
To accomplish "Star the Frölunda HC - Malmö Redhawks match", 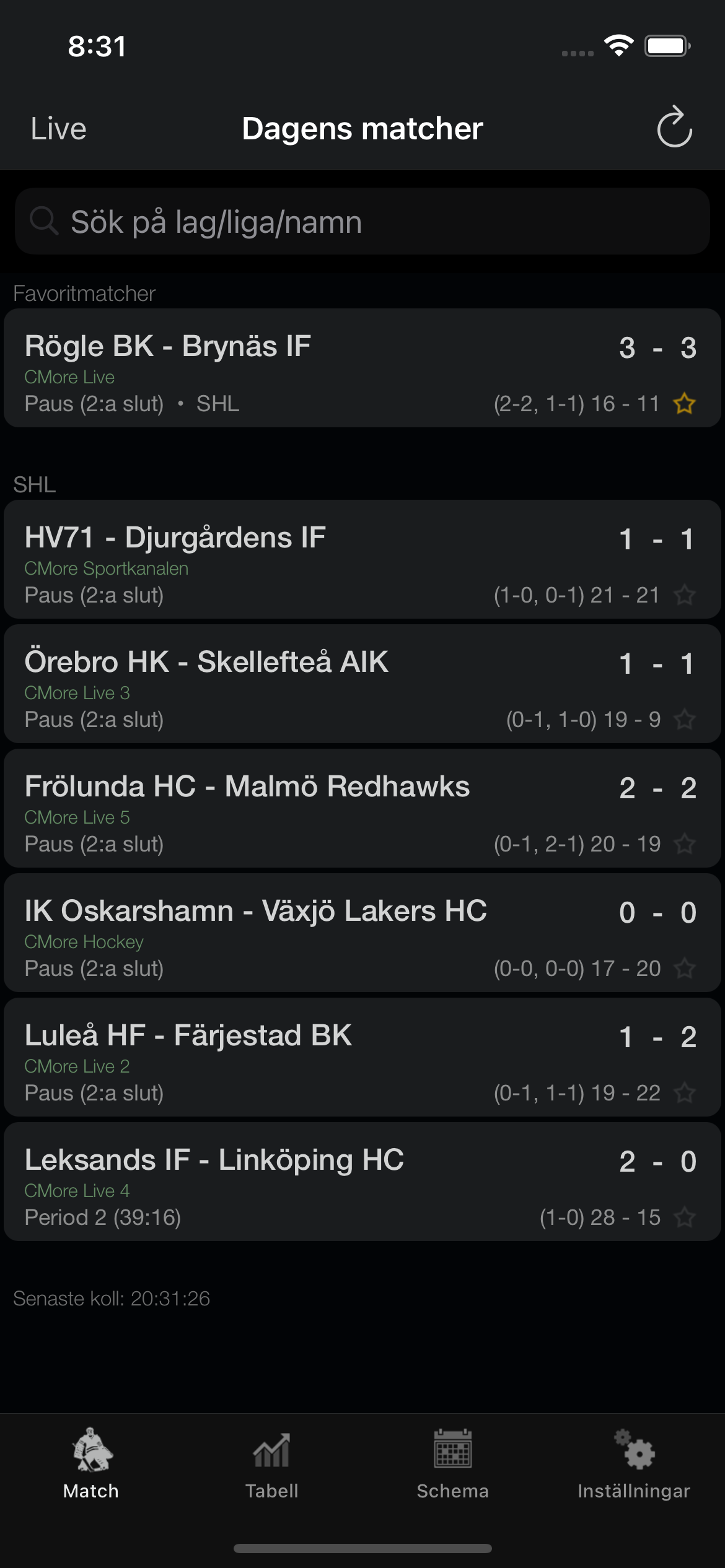I will 685,844.
